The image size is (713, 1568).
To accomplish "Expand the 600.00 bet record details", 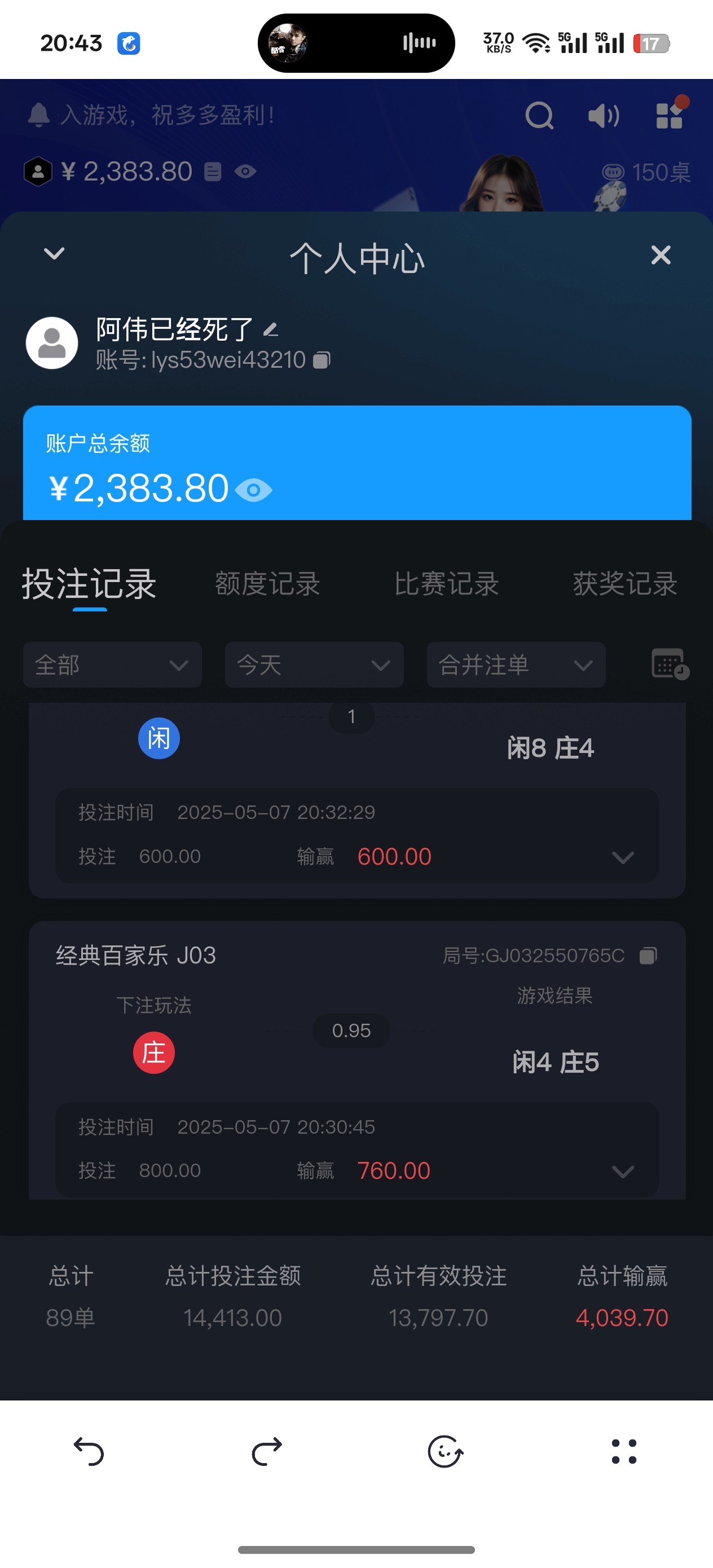I will click(622, 857).
